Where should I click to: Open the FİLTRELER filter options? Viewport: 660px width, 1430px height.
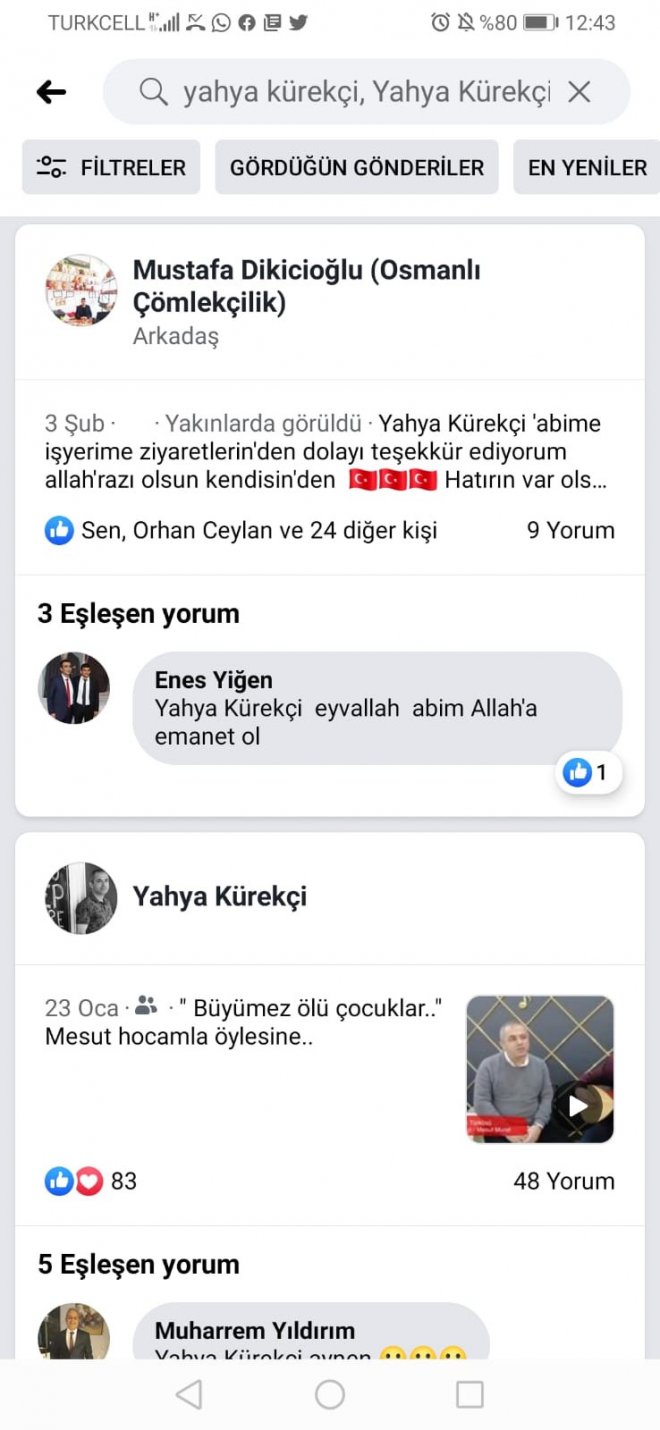(111, 167)
